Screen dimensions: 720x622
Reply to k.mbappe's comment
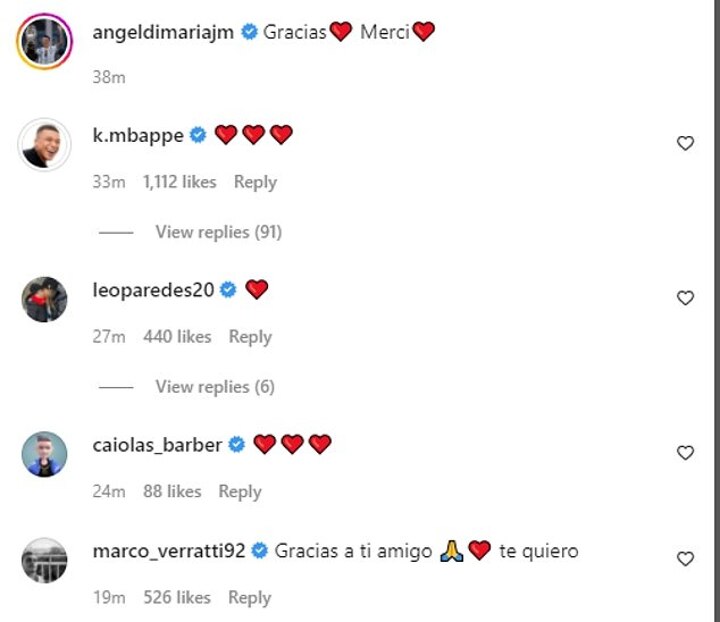point(255,182)
